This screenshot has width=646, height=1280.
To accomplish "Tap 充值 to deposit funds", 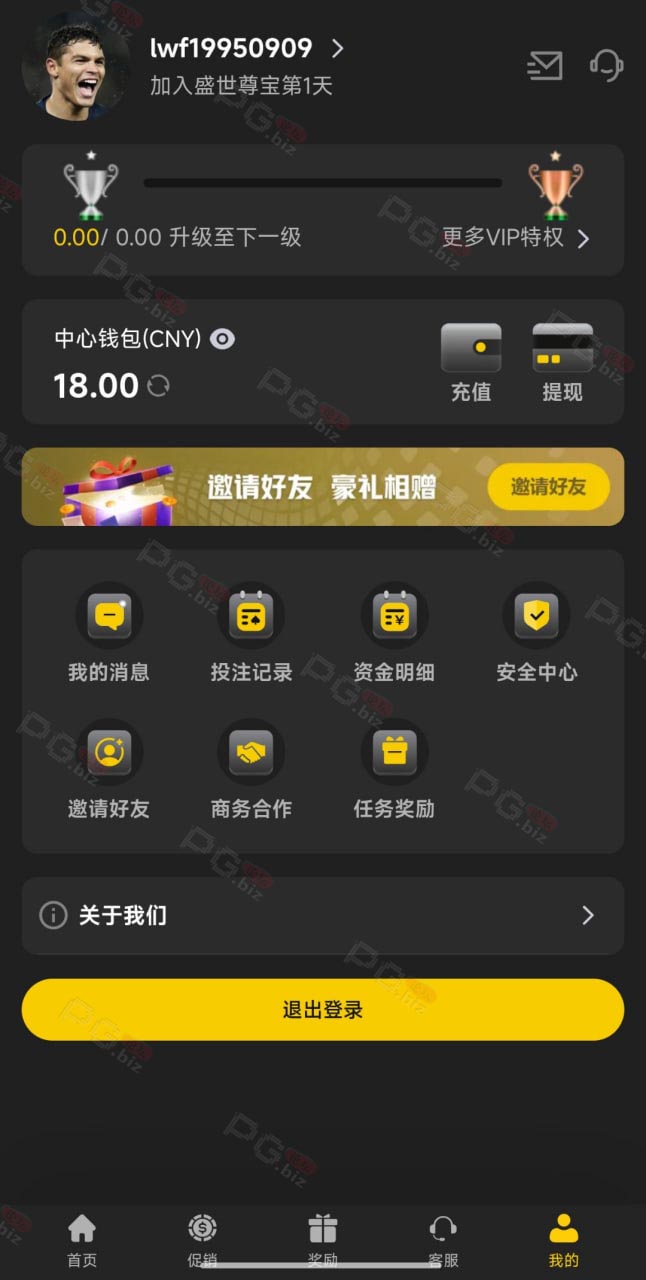I will (x=471, y=363).
